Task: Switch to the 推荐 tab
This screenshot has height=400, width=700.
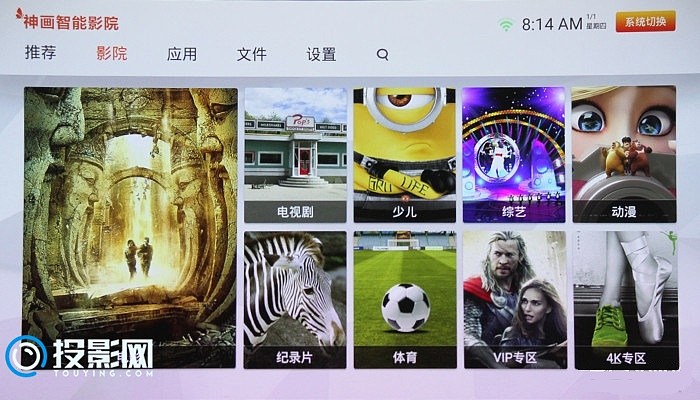Action: [41, 54]
